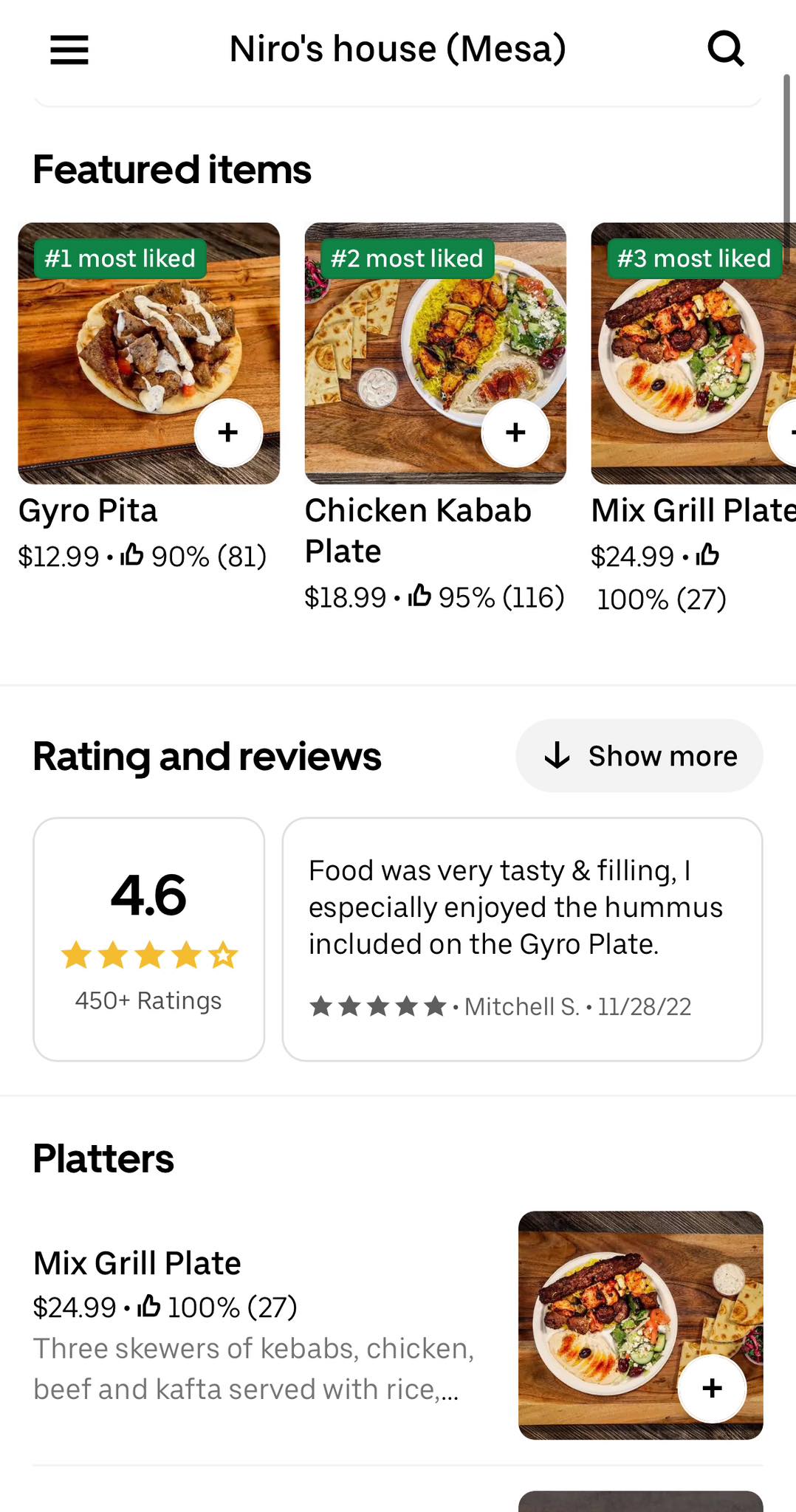Search Niro's house menu

click(x=725, y=50)
